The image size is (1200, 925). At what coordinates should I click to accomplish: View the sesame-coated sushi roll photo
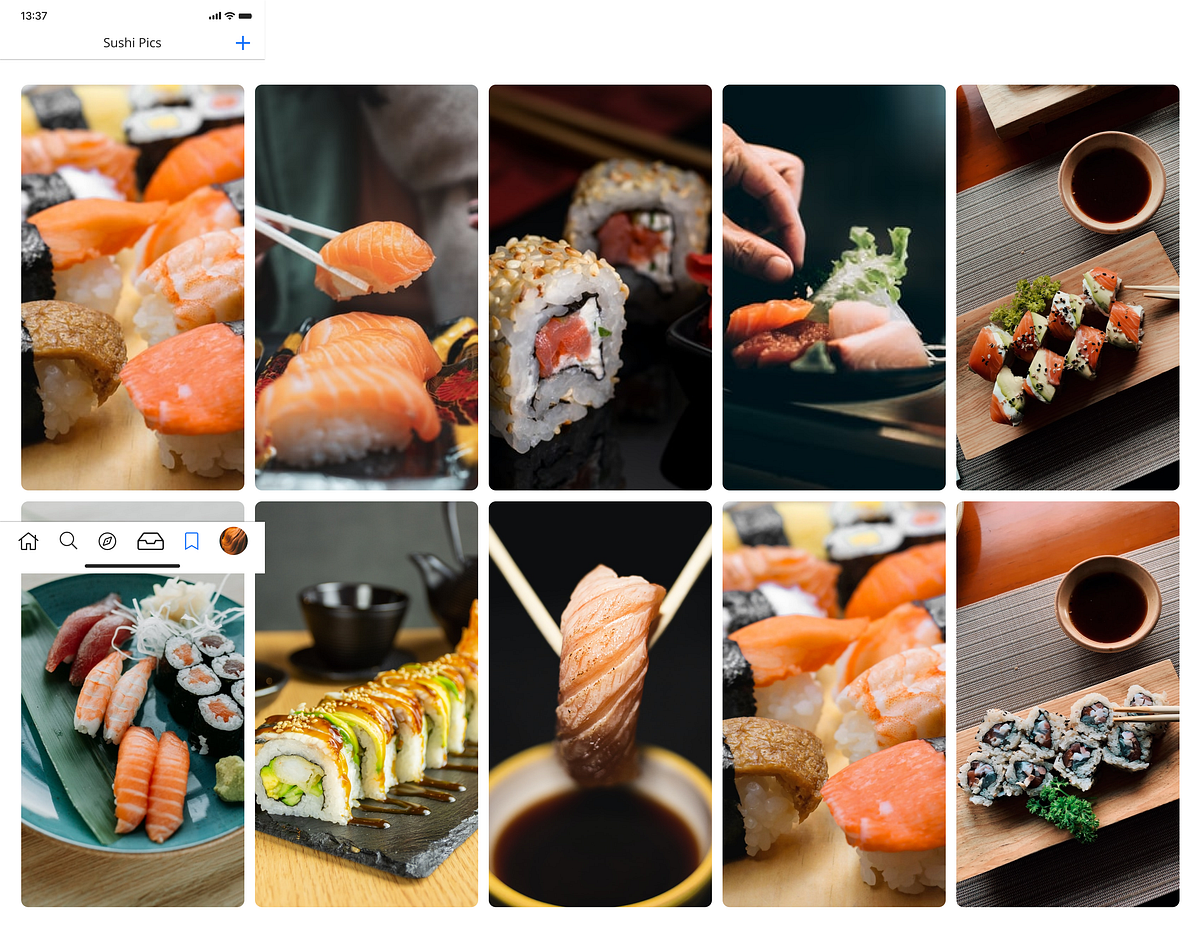pyautogui.click(x=600, y=287)
